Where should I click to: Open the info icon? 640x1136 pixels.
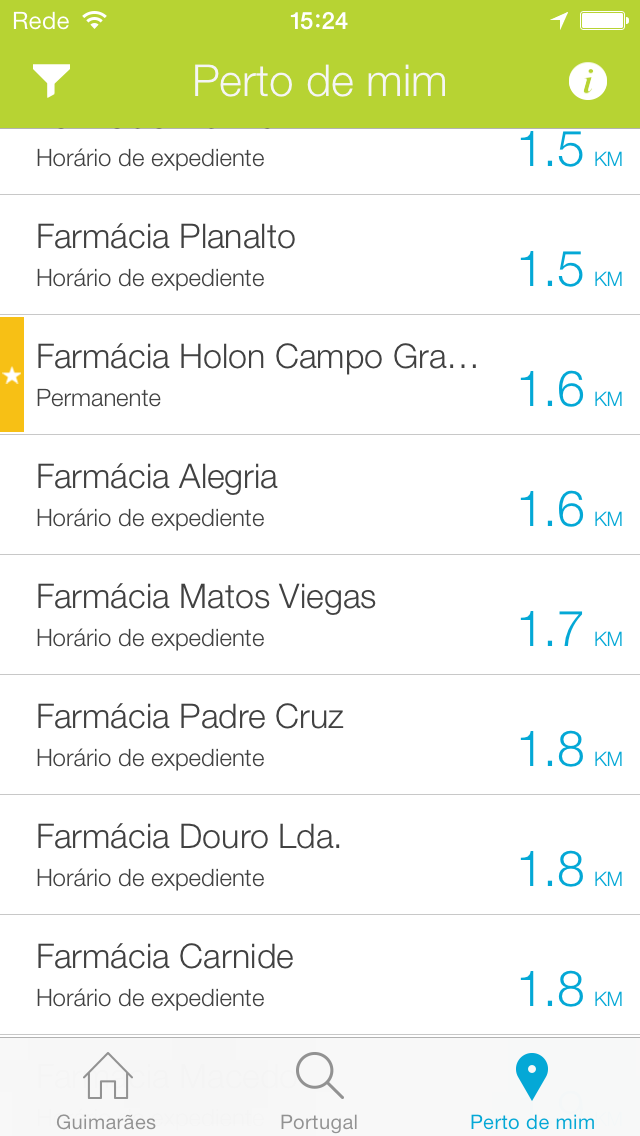588,81
